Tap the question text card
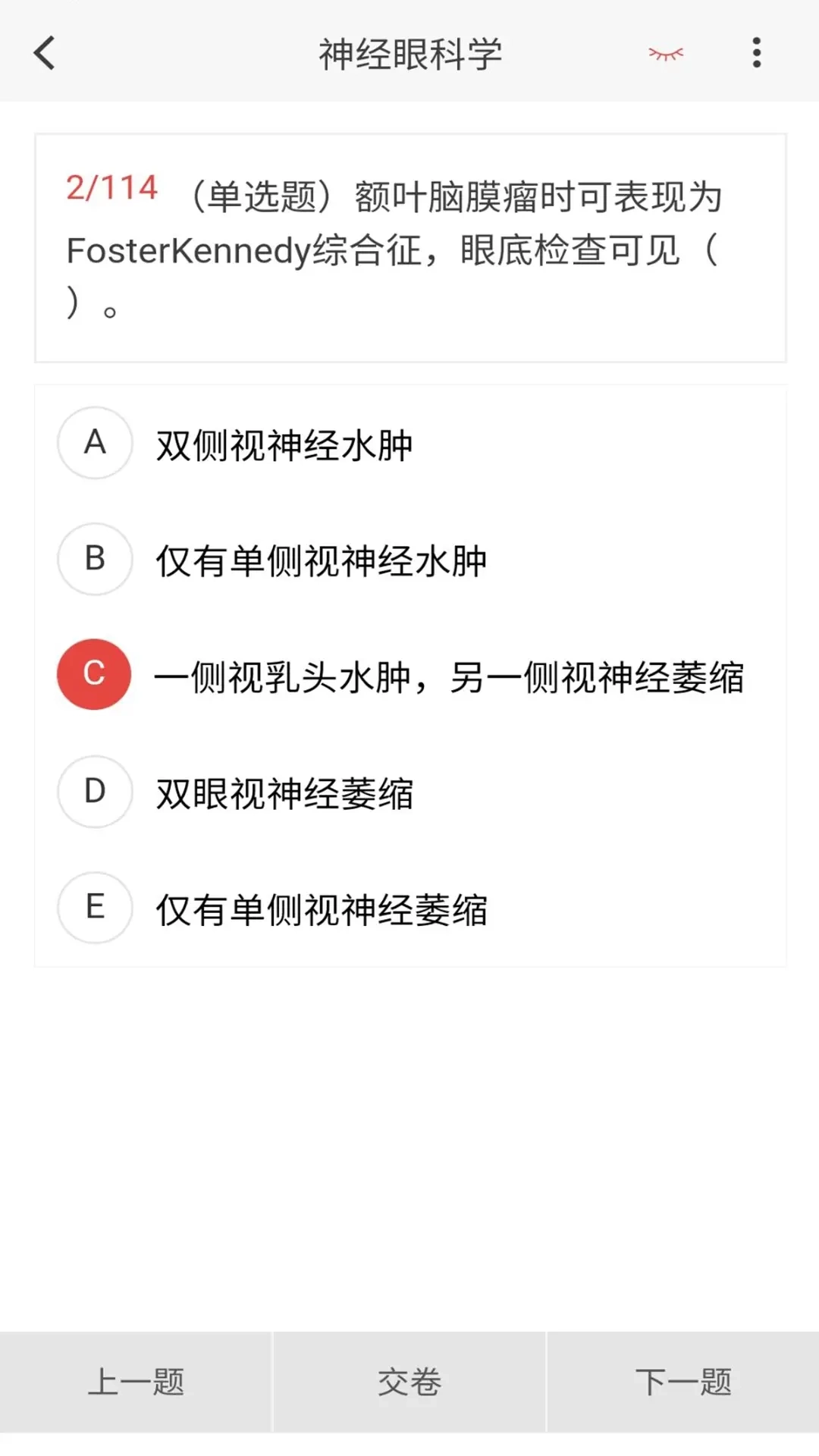Screen dimensions: 819x1456 [x=409, y=246]
